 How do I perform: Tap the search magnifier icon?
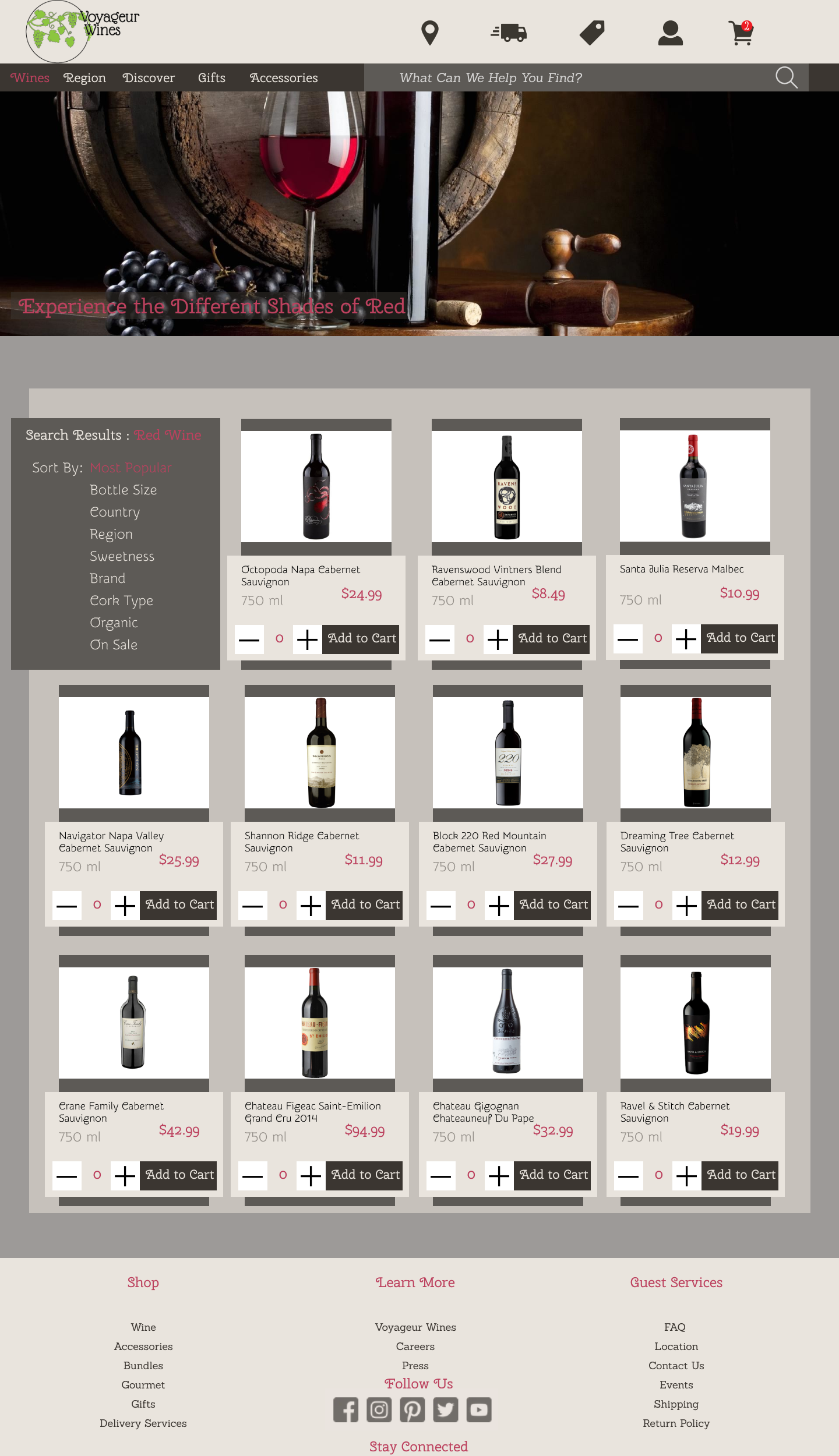[786, 77]
